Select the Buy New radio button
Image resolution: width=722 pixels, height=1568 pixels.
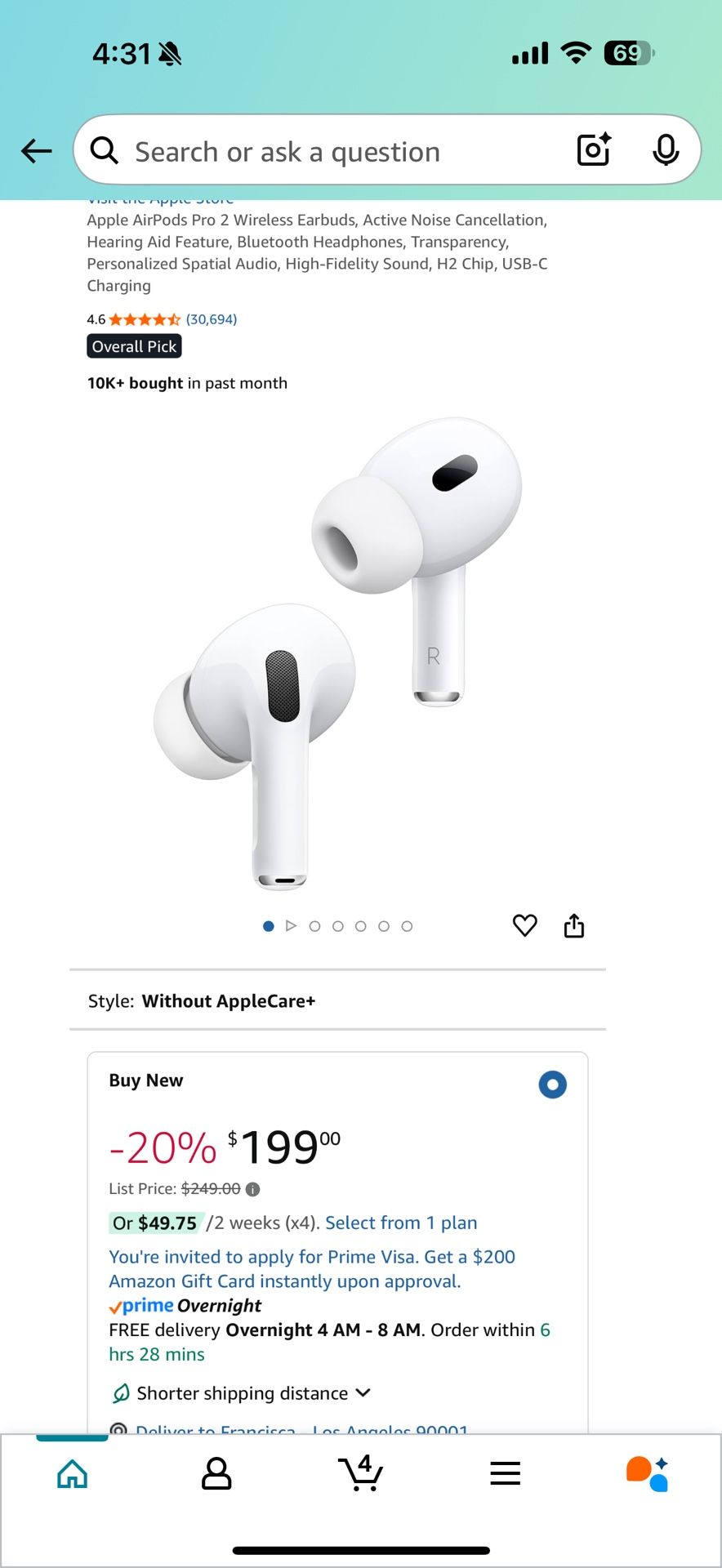tap(552, 1085)
